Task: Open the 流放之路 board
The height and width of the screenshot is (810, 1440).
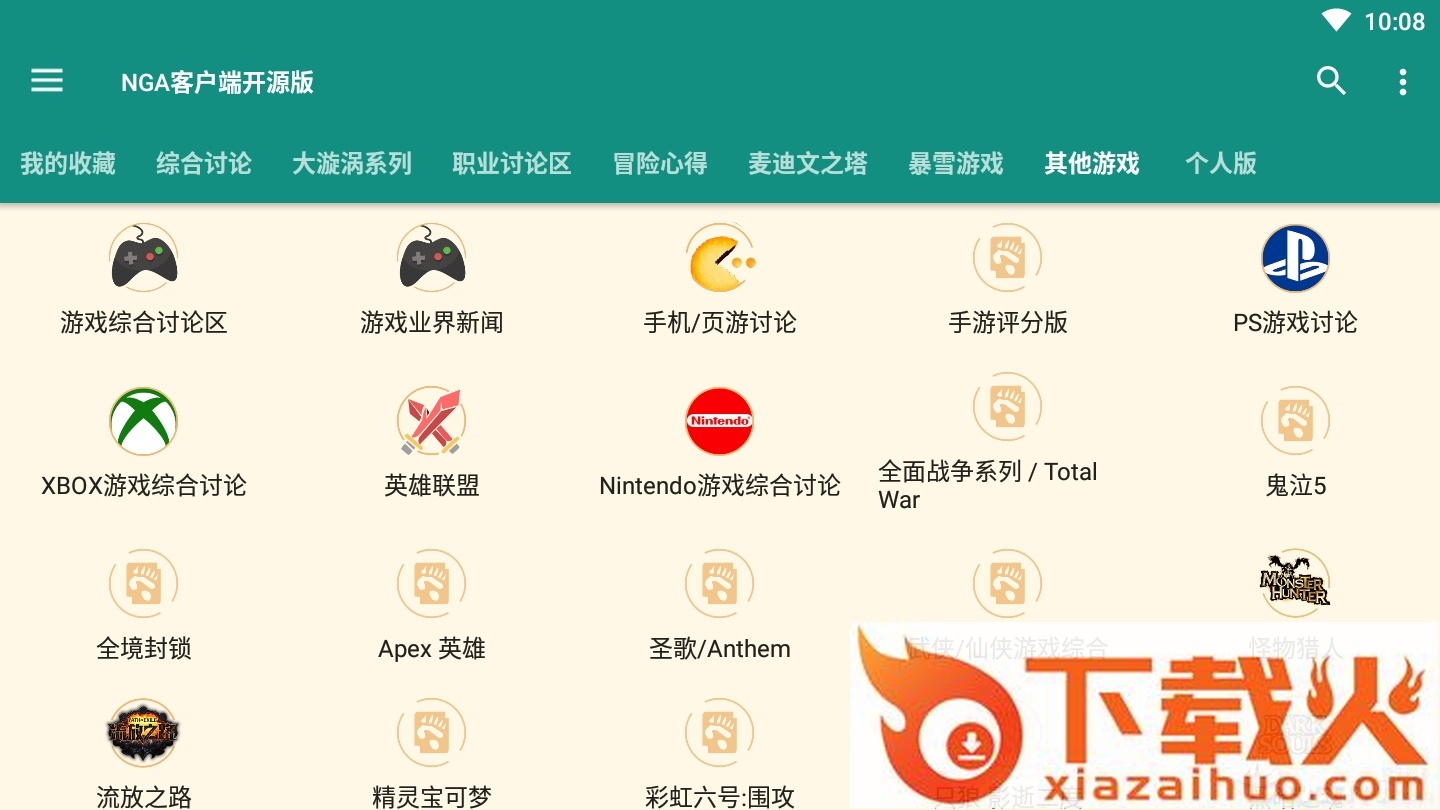Action: [144, 760]
